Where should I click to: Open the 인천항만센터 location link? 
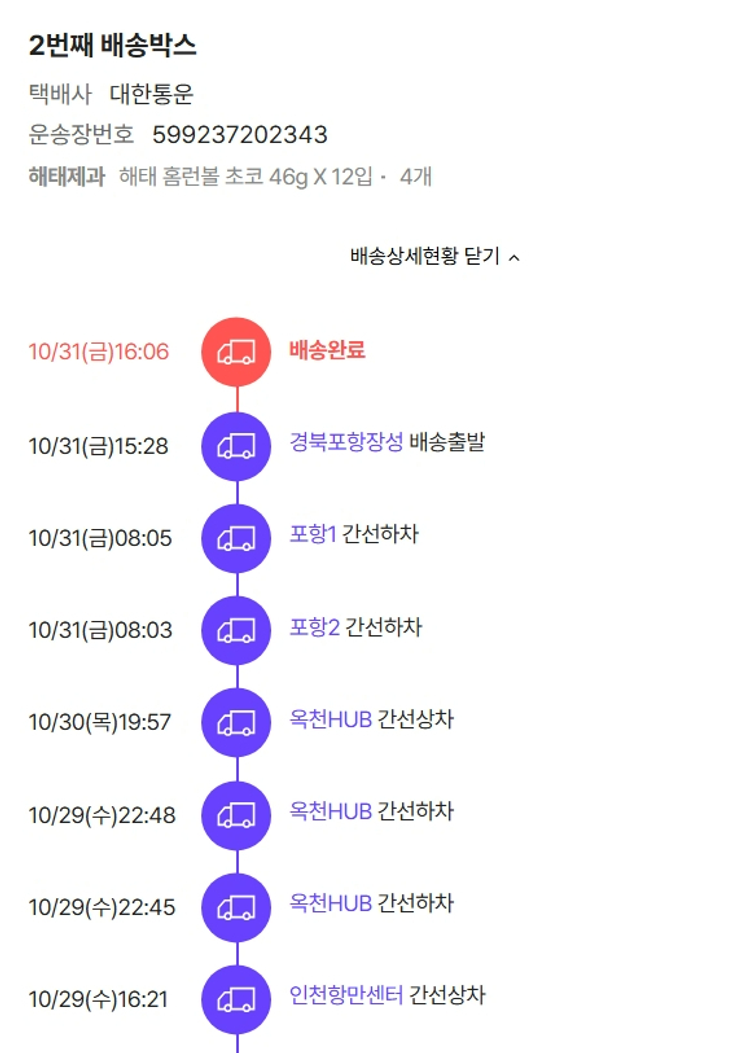[346, 995]
